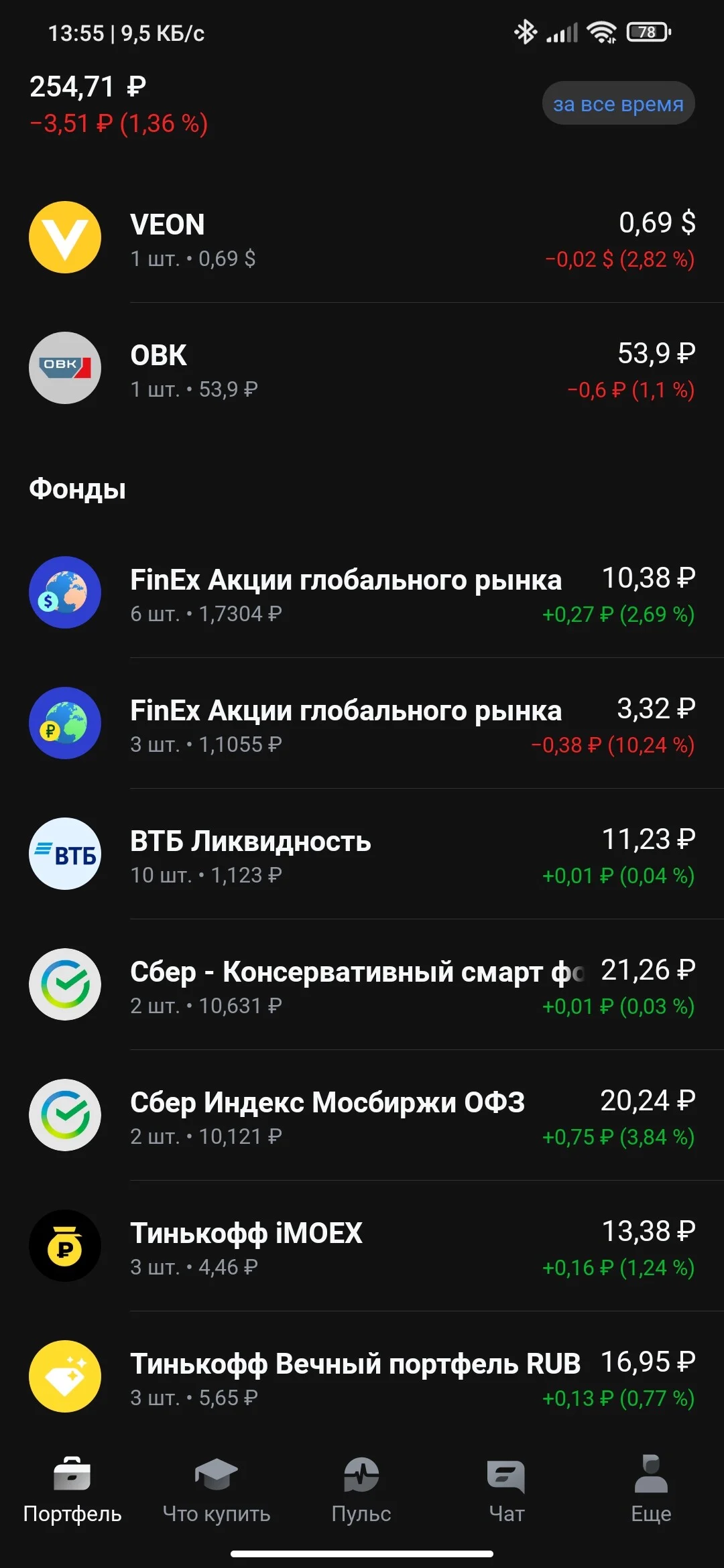Viewport: 724px width, 1568px height.
Task: Tap the "за все время" period chip
Action: coord(618,104)
